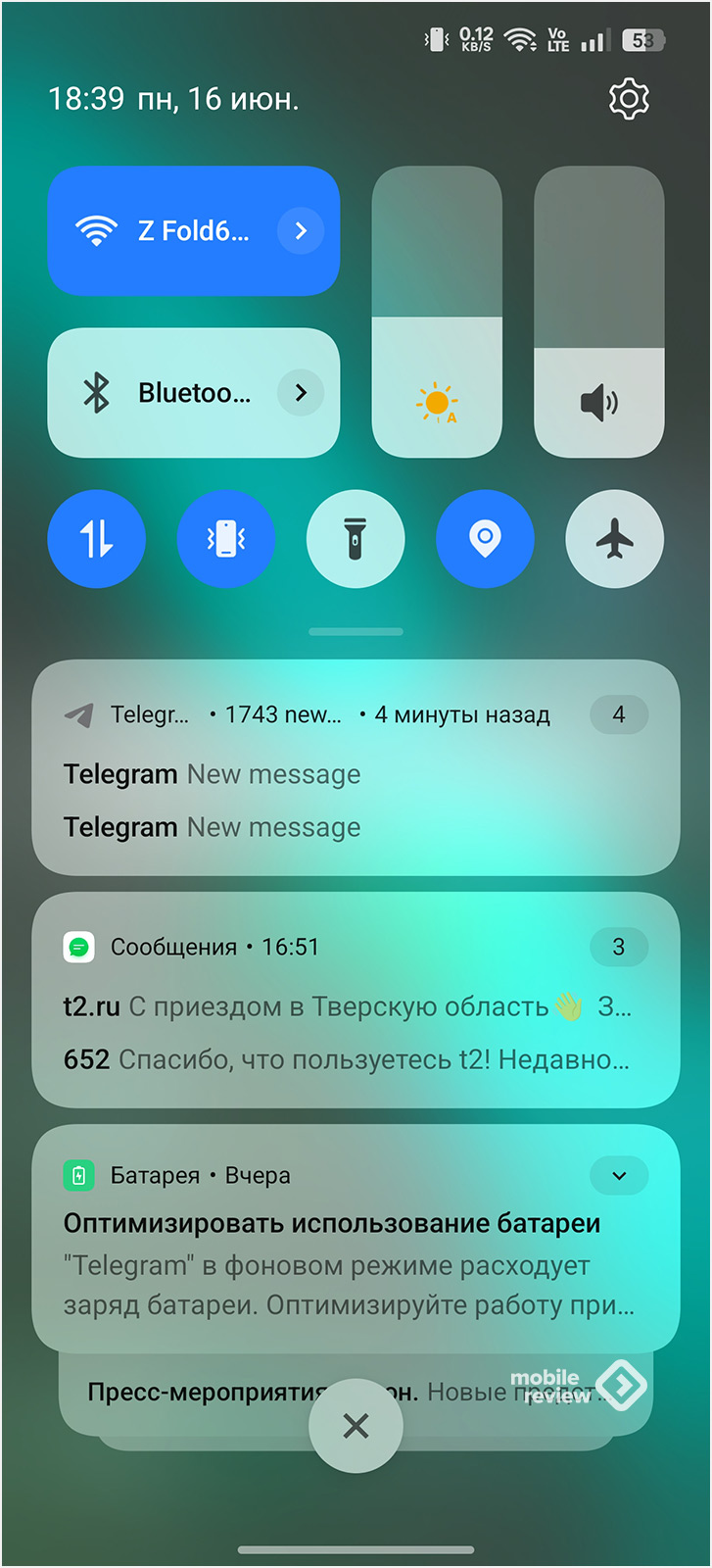Image resolution: width=712 pixels, height=1568 pixels.
Task: Turn on the flashlight
Action: click(x=356, y=539)
